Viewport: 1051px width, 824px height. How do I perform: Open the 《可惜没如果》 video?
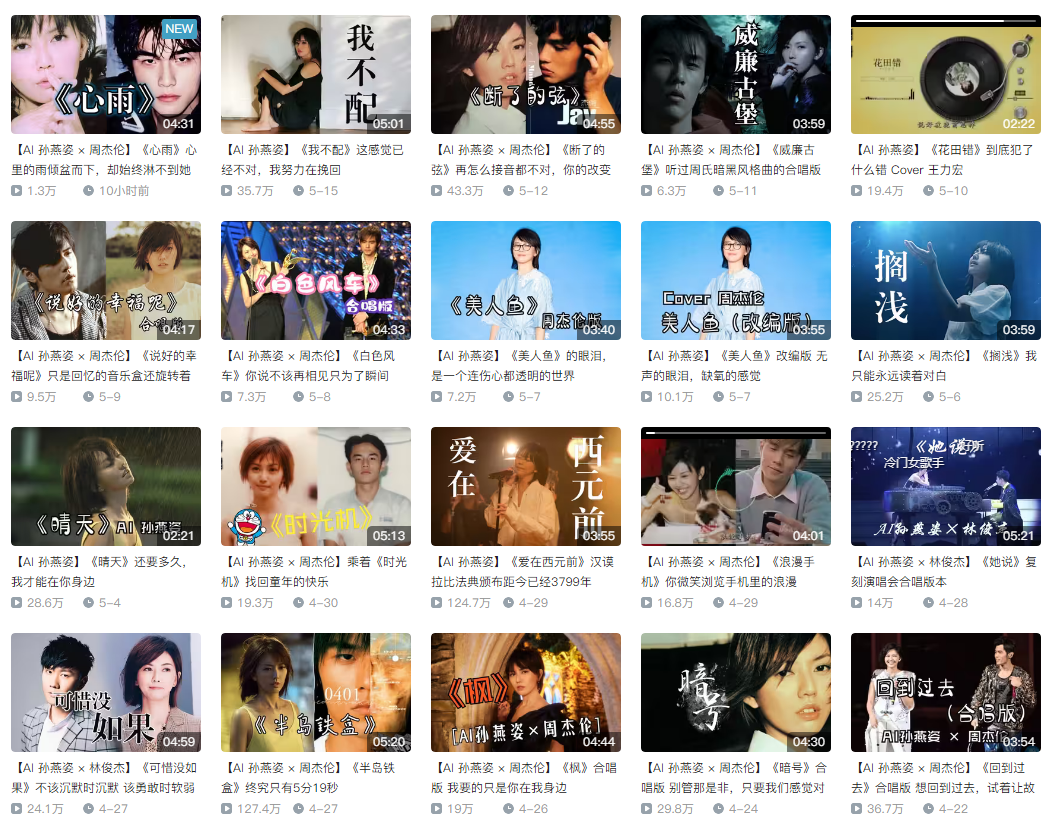tap(105, 692)
